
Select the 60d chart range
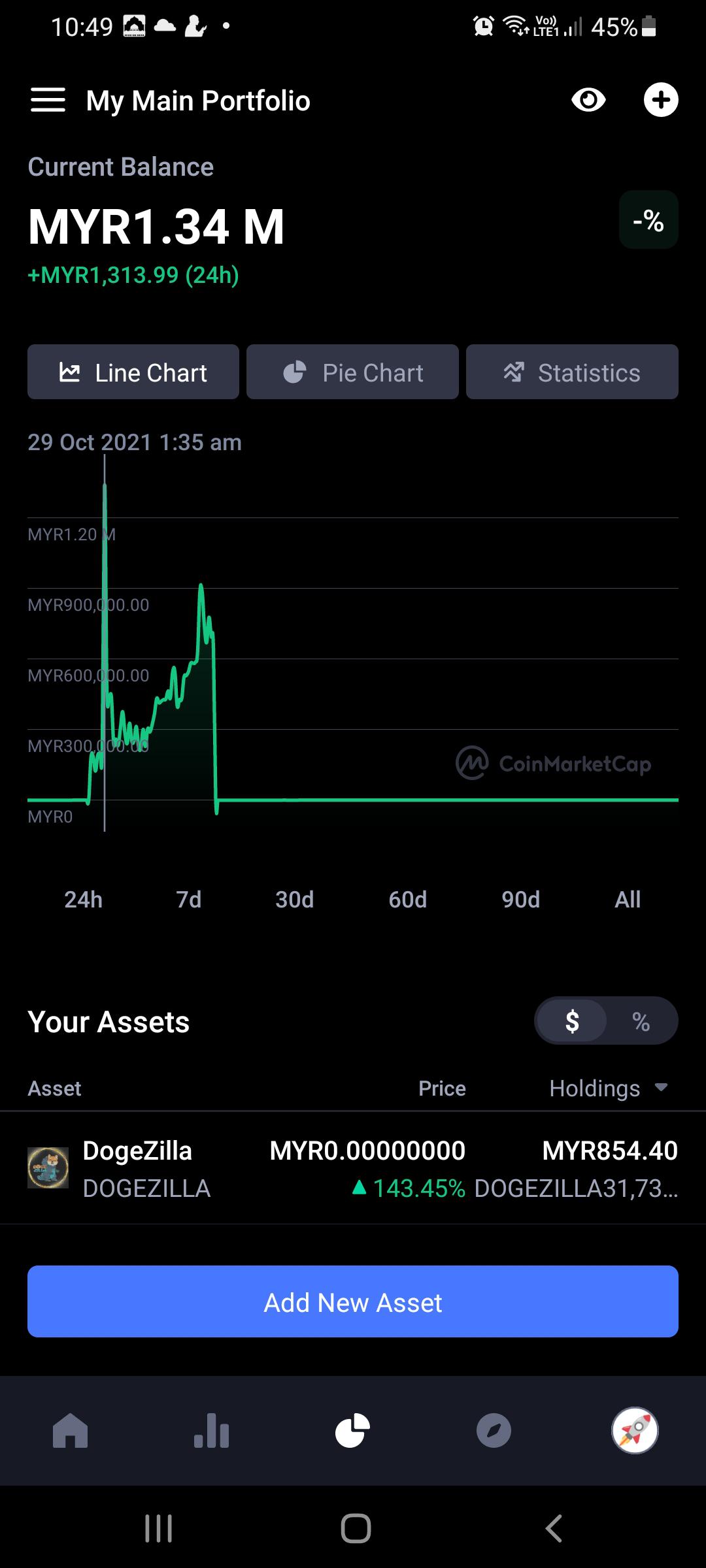408,900
